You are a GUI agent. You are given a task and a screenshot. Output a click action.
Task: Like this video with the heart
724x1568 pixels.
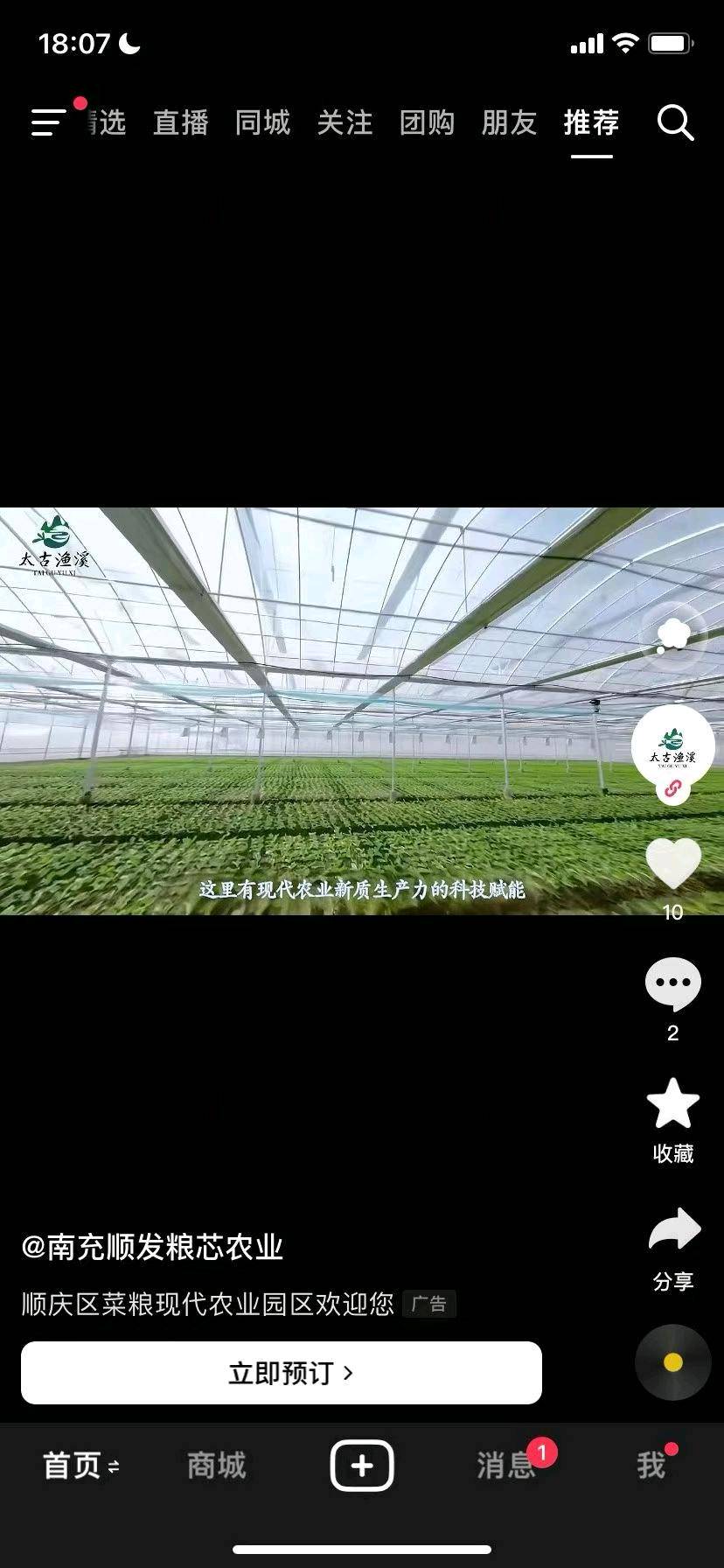(x=672, y=864)
